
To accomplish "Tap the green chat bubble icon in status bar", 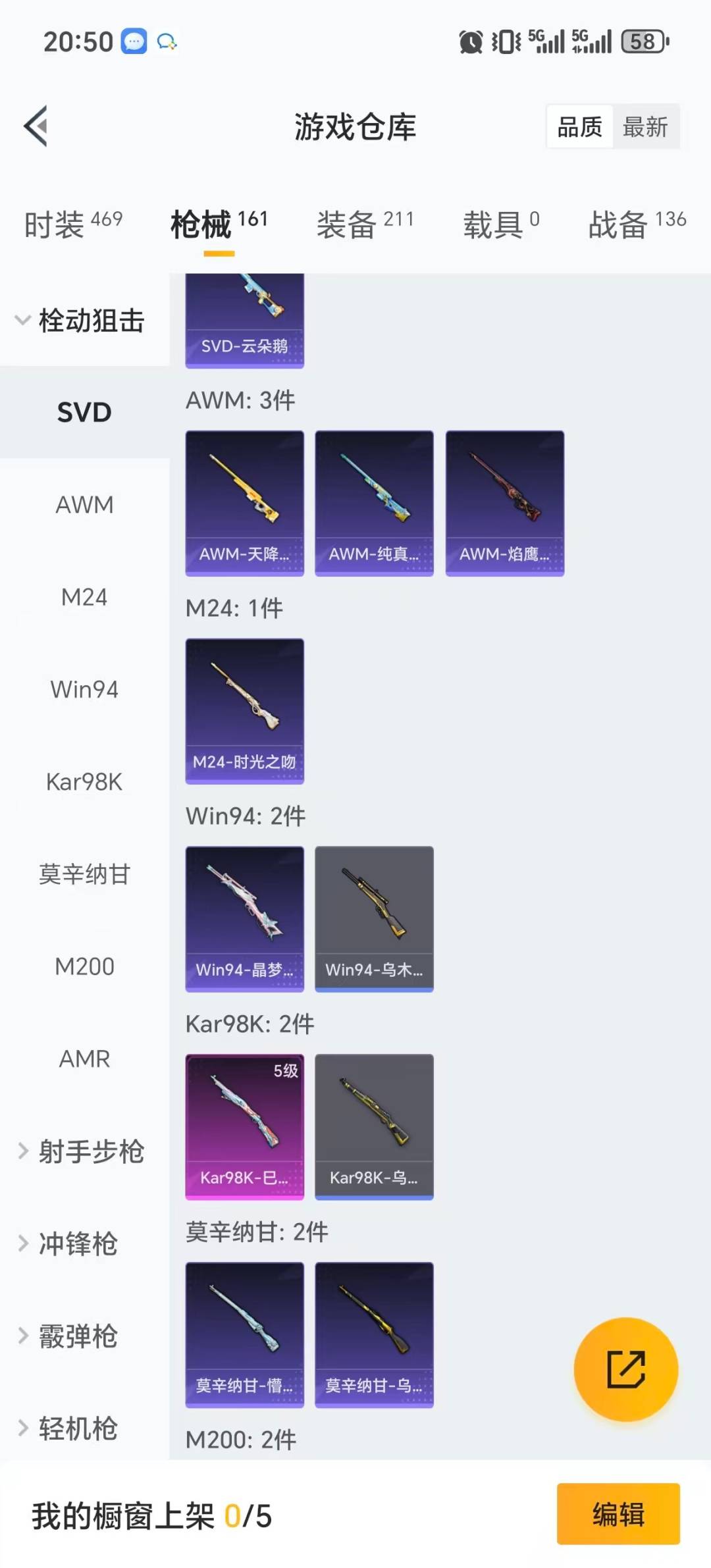I will click(134, 41).
